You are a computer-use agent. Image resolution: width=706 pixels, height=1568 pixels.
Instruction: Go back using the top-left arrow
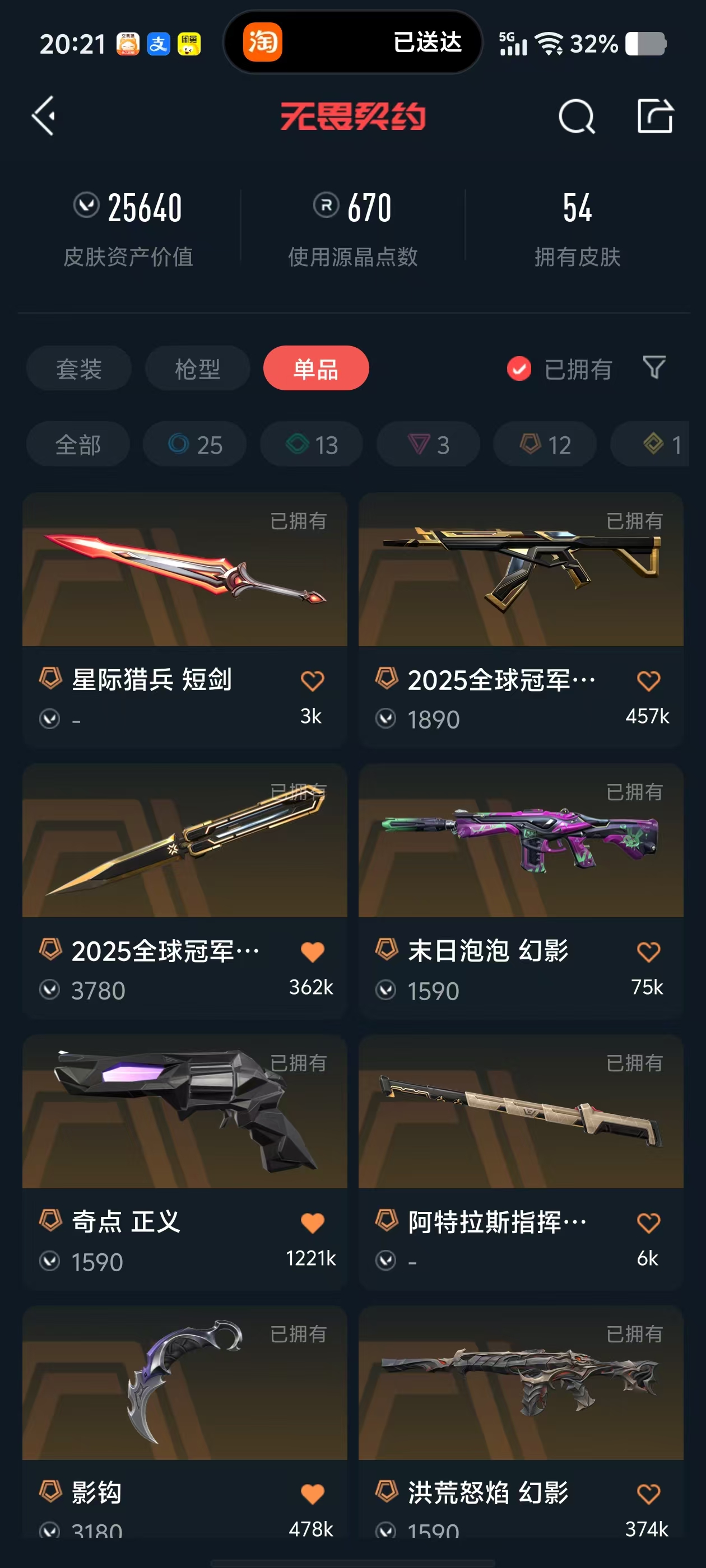click(44, 116)
